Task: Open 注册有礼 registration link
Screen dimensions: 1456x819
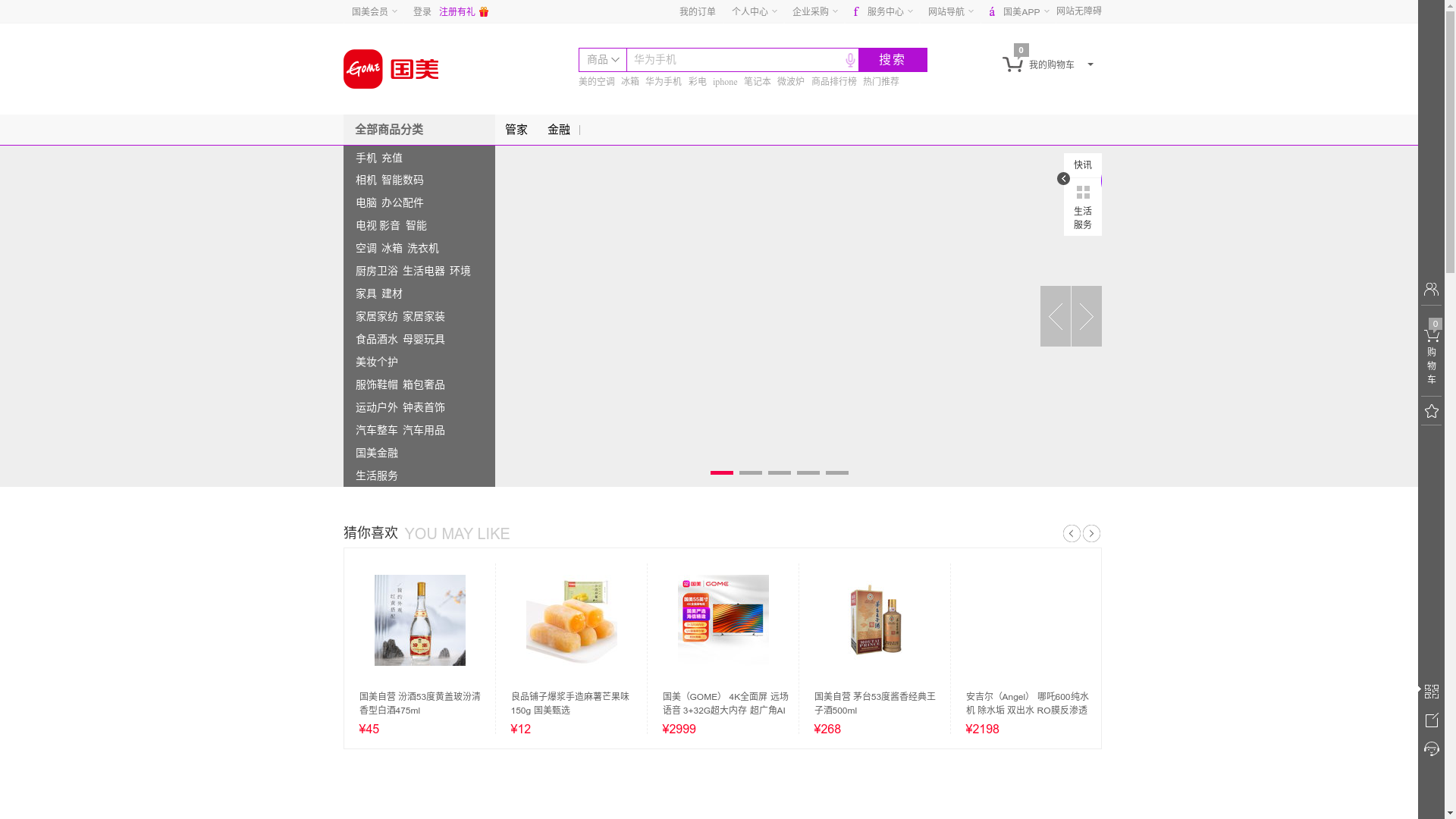Action: coord(457,12)
